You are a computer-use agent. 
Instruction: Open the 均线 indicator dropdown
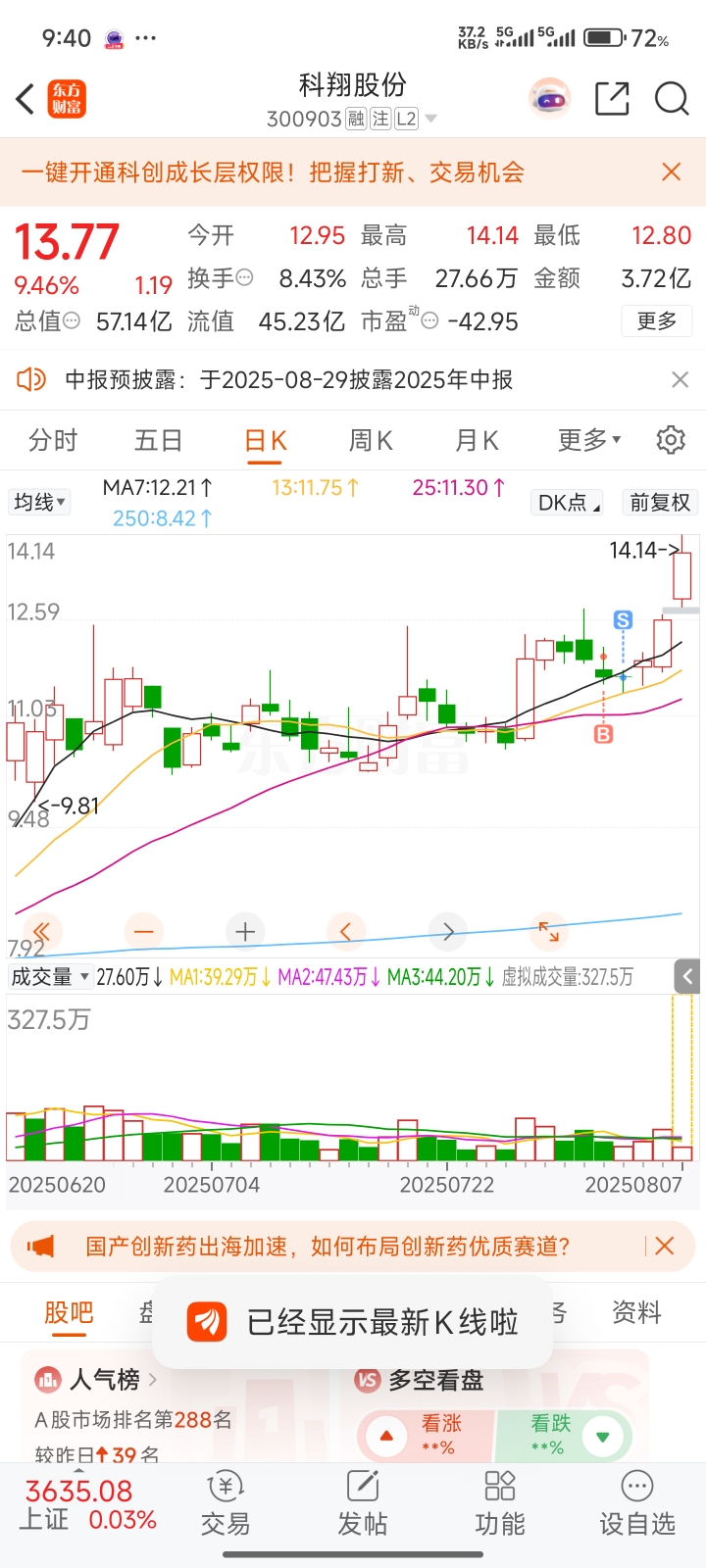[39, 503]
